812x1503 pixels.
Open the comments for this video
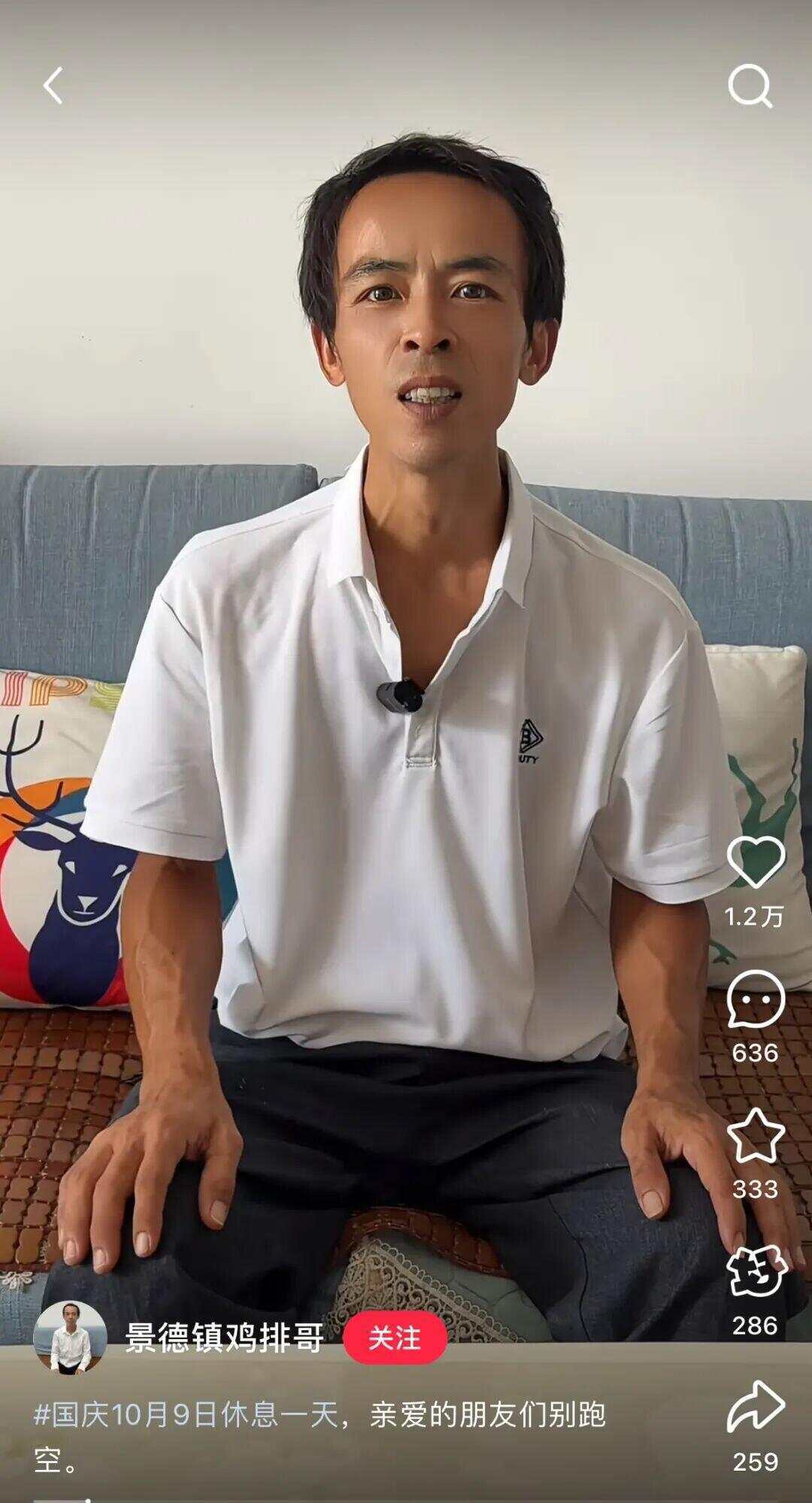click(756, 998)
